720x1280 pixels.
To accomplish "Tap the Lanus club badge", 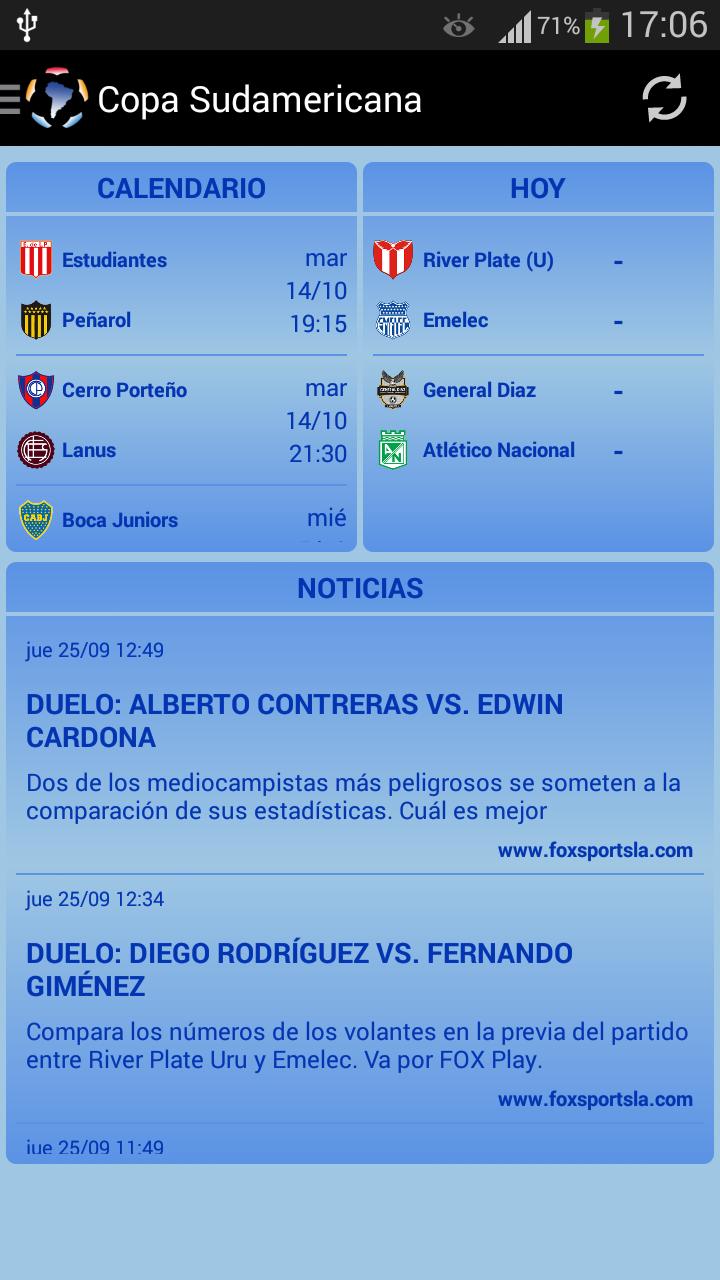I will (x=40, y=450).
